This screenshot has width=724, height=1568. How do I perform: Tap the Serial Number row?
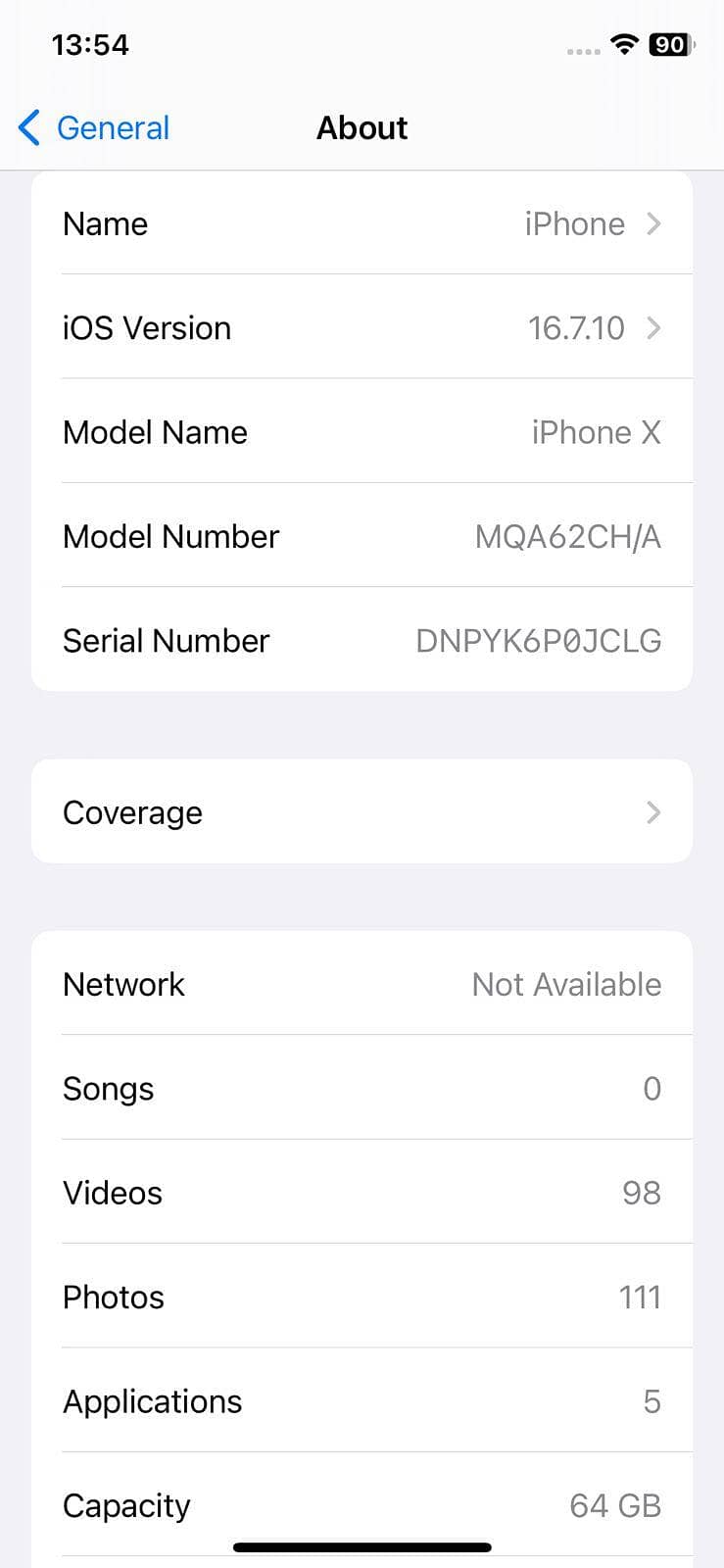pos(362,640)
